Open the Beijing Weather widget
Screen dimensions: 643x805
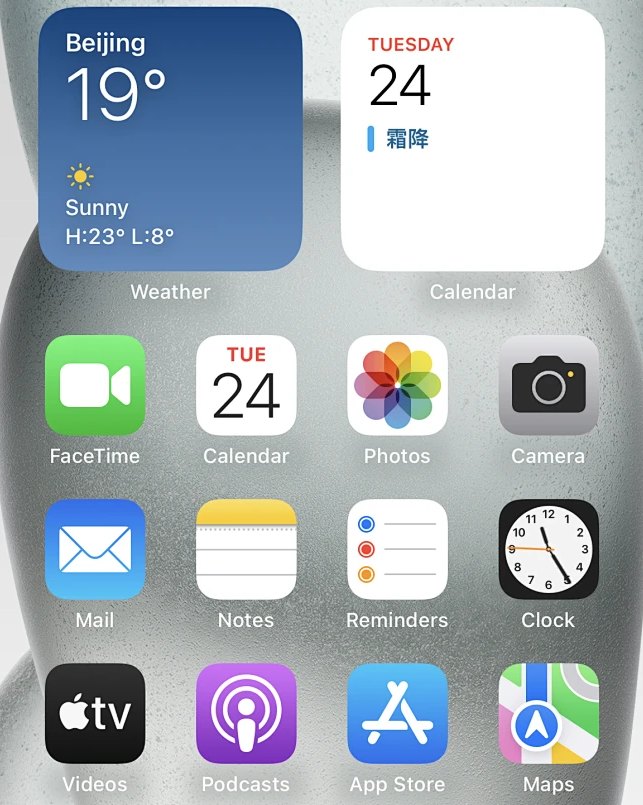170,140
